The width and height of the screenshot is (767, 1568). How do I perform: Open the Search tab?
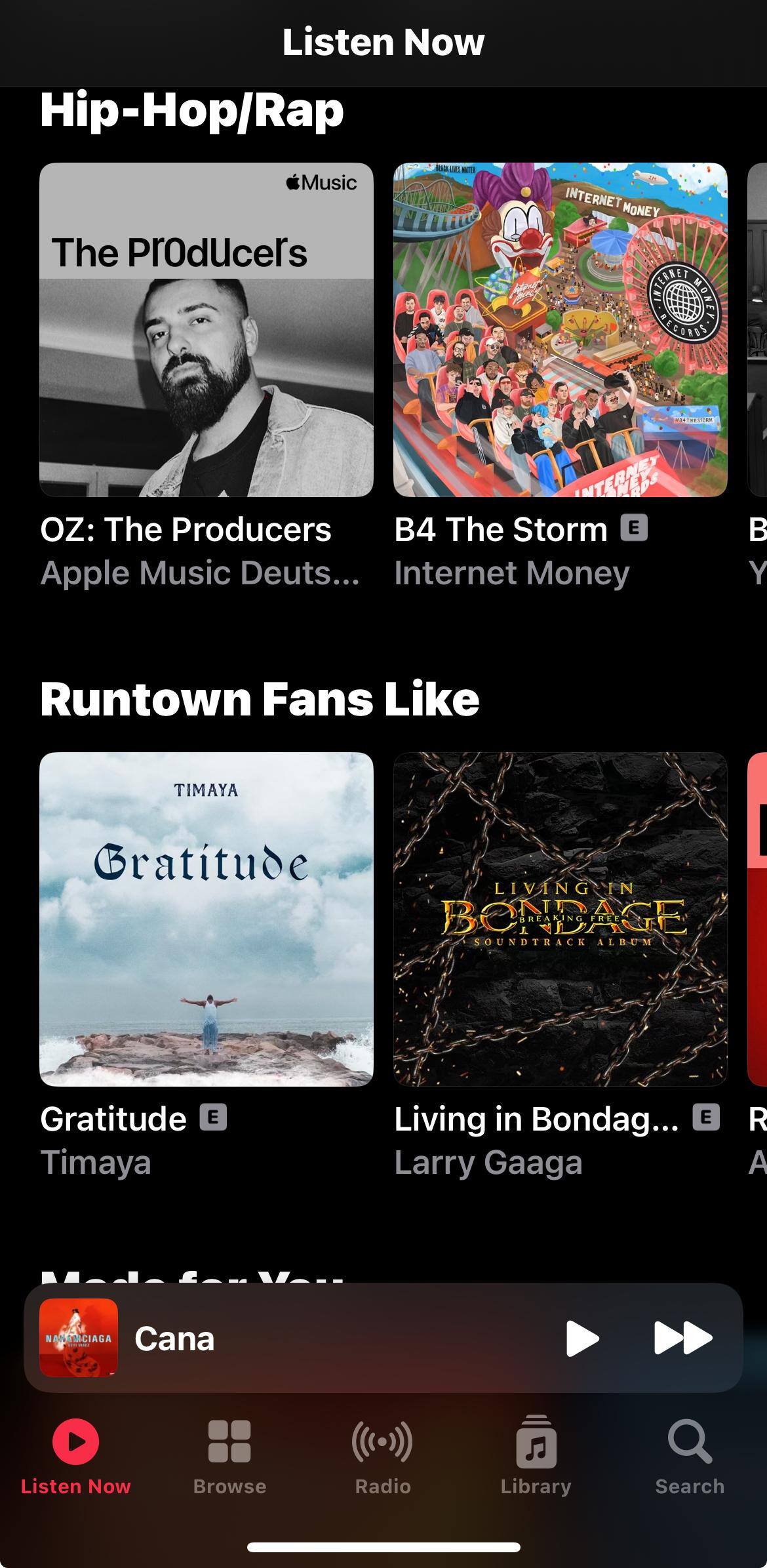click(x=690, y=1452)
